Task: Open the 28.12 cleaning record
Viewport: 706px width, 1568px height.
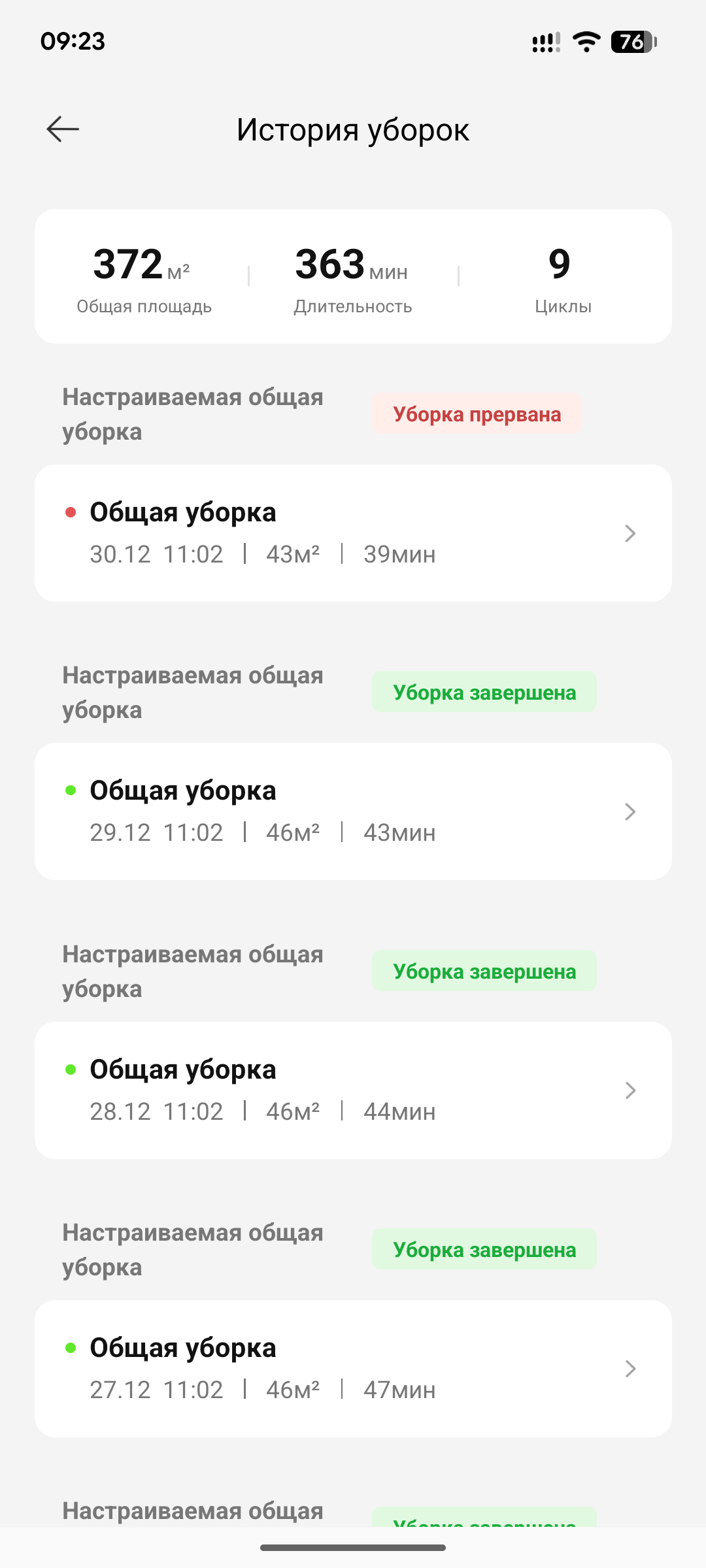Action: 353,1090
